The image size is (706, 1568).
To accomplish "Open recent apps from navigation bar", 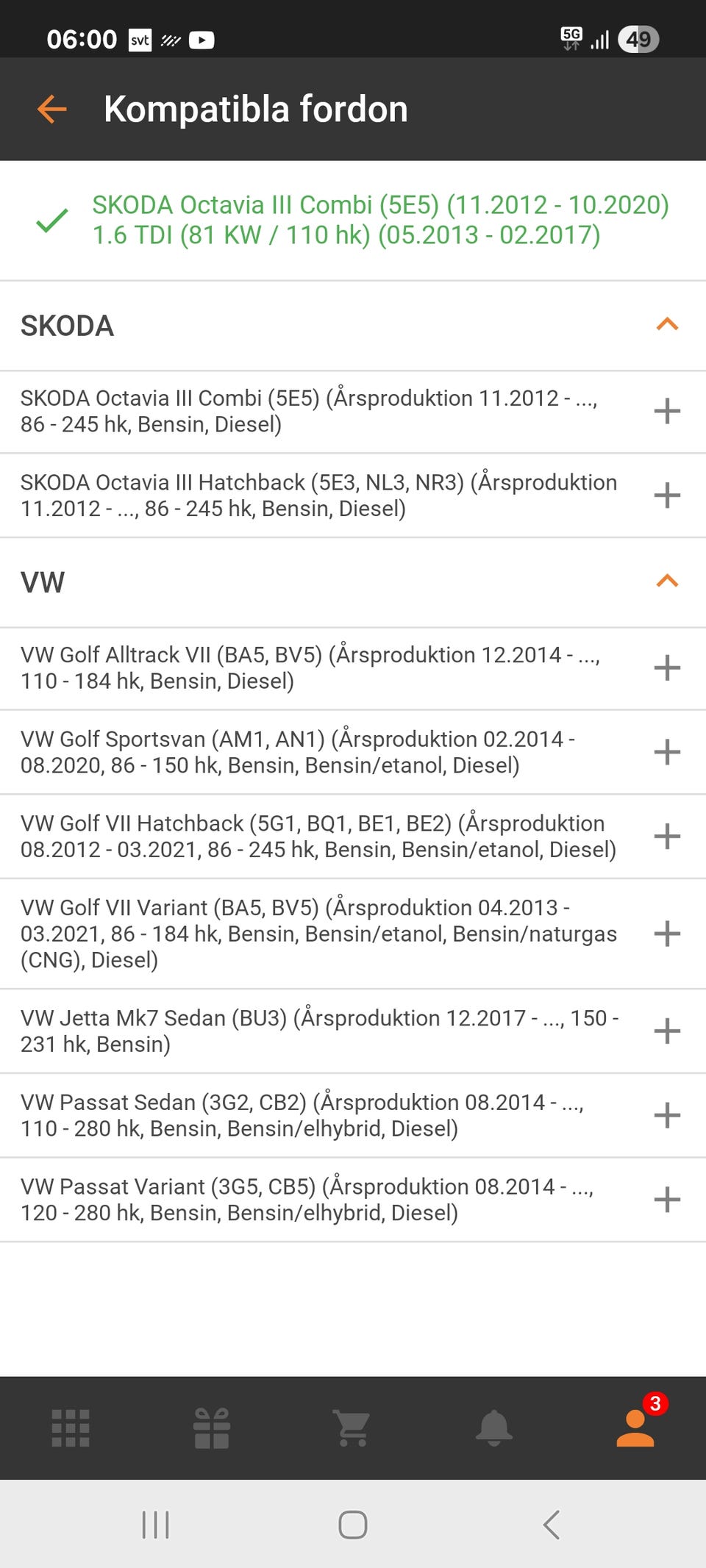I will (155, 1525).
